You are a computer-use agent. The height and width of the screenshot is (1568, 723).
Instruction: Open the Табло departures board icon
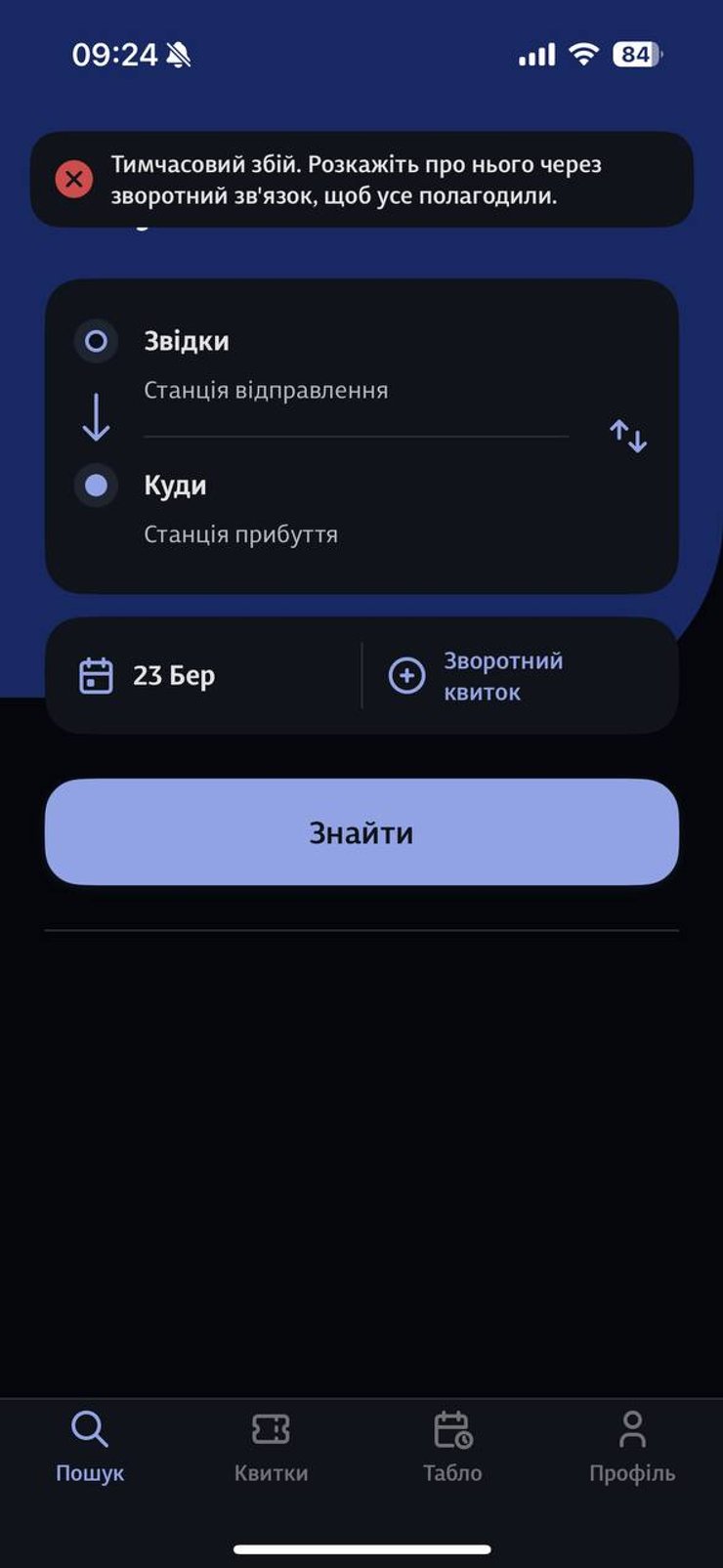click(x=452, y=1429)
